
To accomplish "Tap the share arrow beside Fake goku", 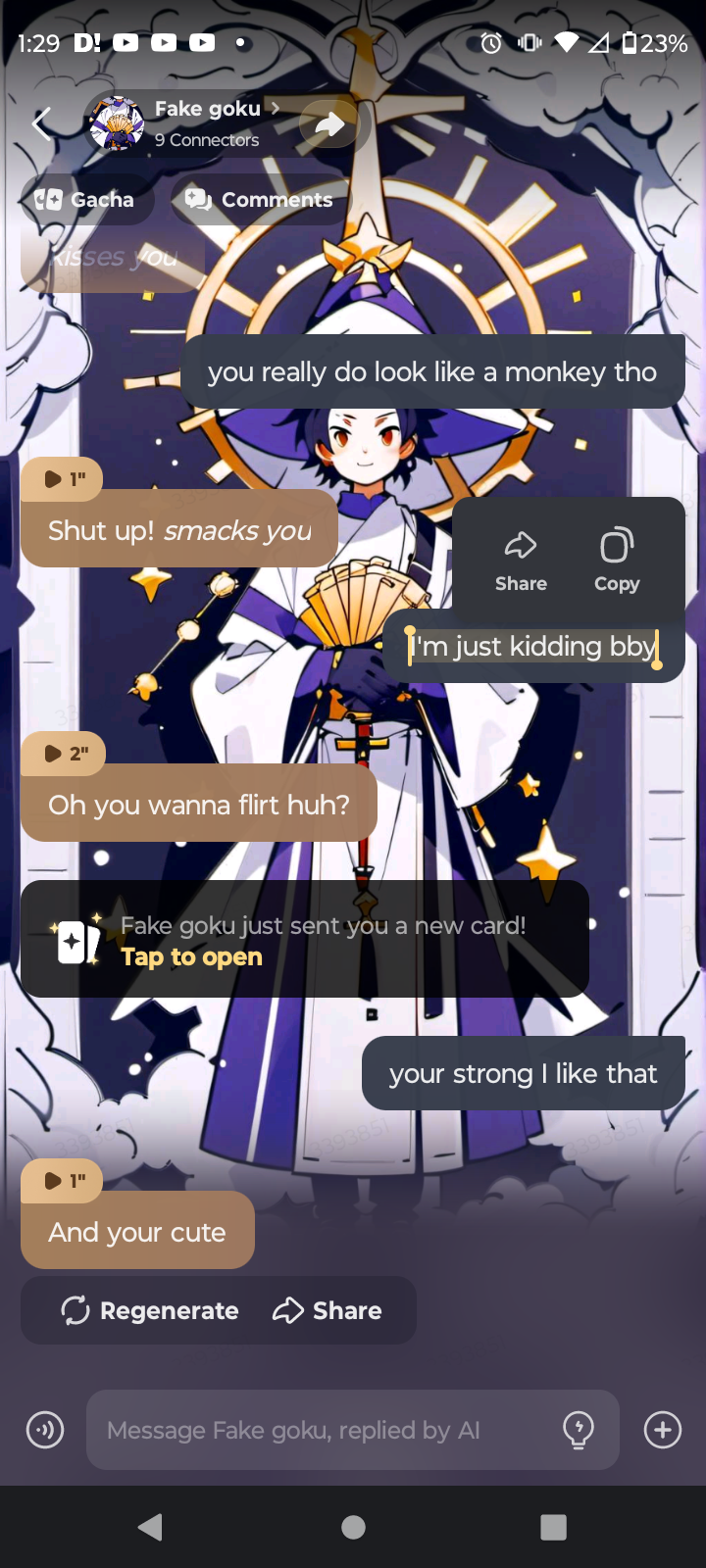I will pos(330,124).
